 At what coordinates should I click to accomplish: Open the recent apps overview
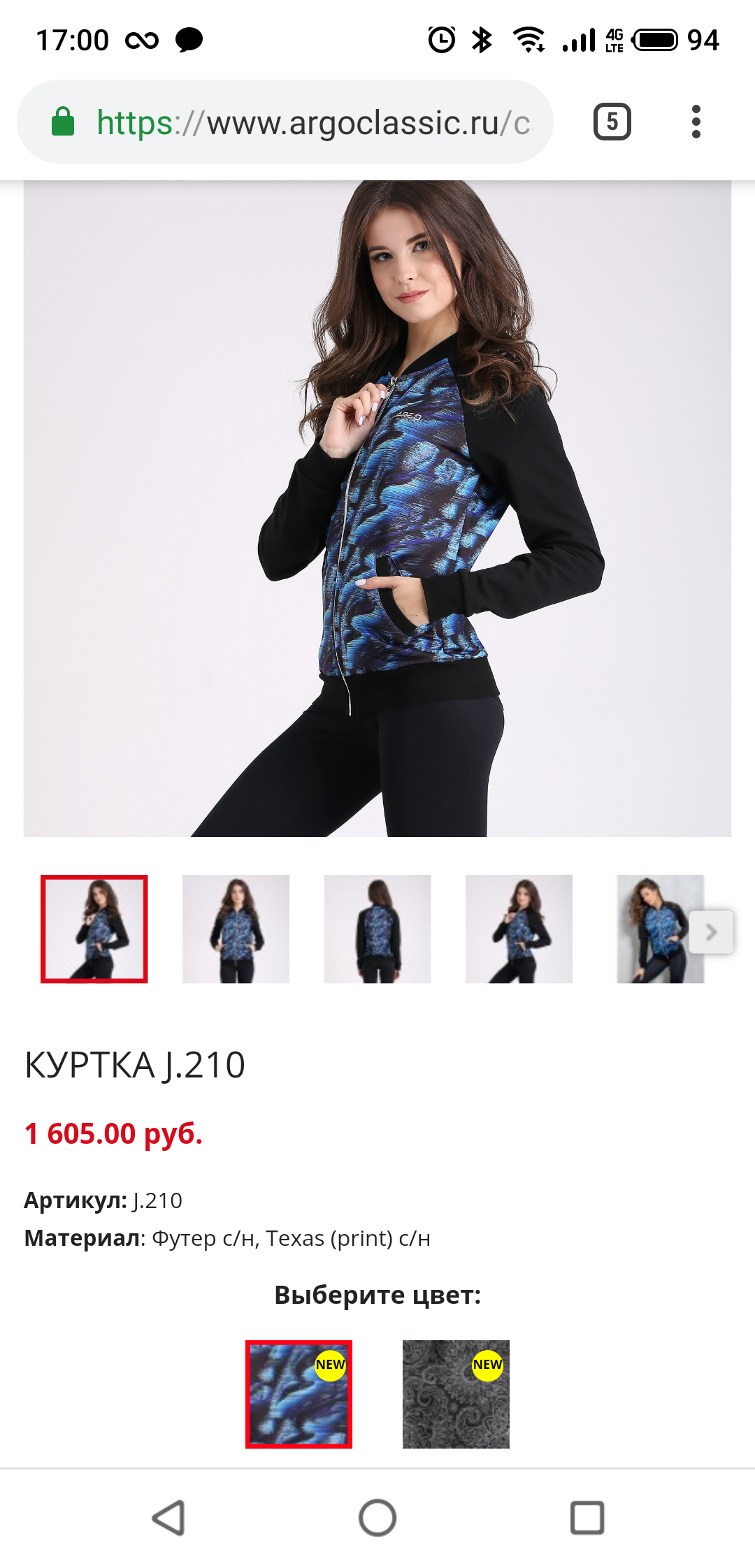tap(587, 1518)
